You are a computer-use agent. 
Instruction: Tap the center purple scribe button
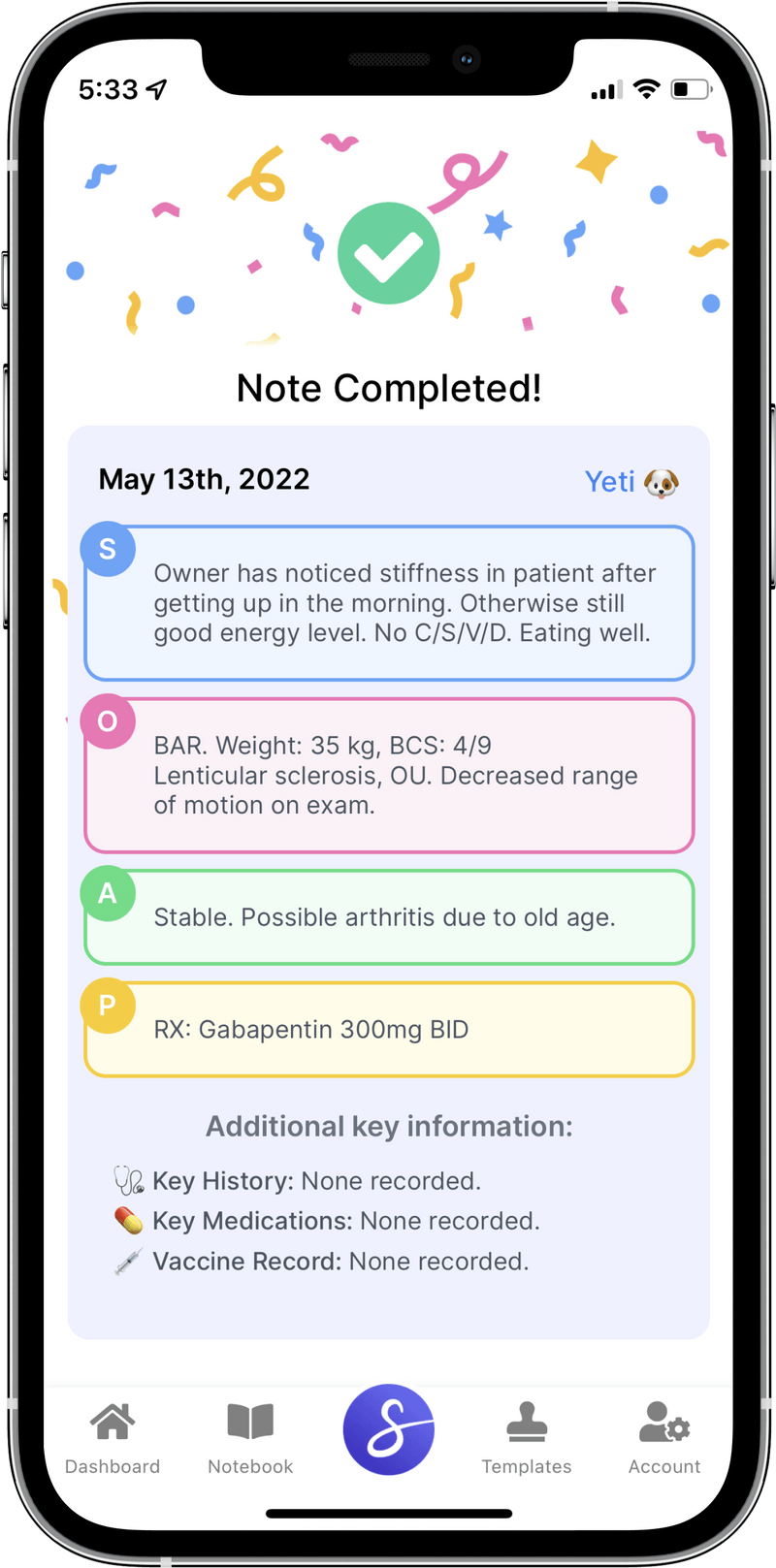(388, 1429)
